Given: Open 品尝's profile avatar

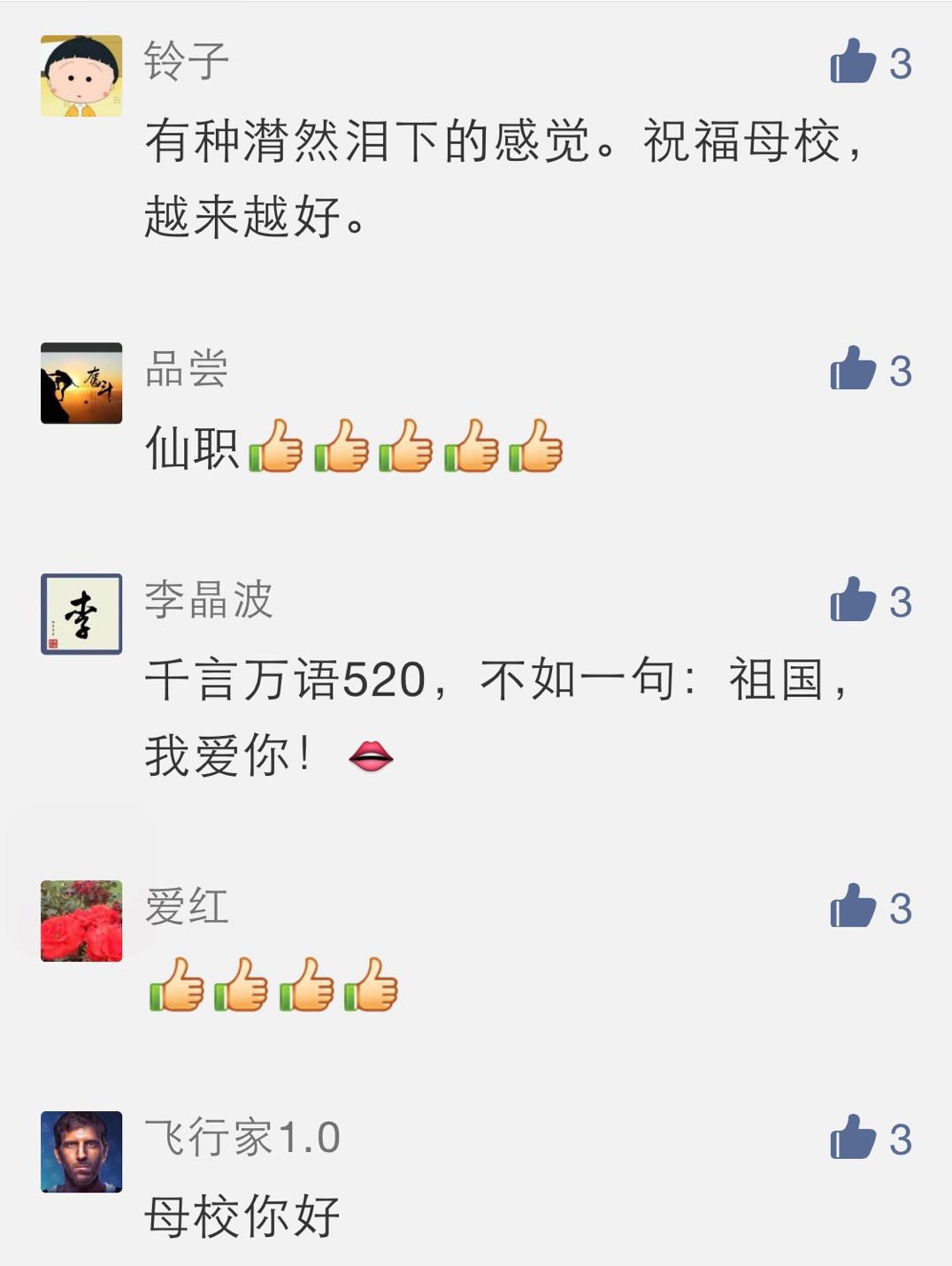Looking at the screenshot, I should click(81, 383).
